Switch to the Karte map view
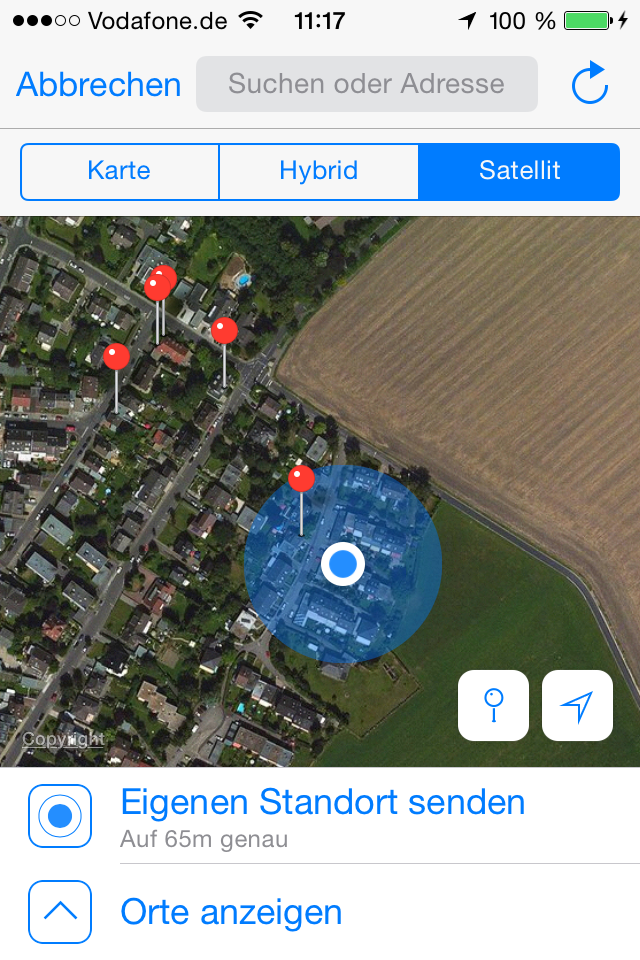Screen dimensions: 640x960 coord(119,171)
